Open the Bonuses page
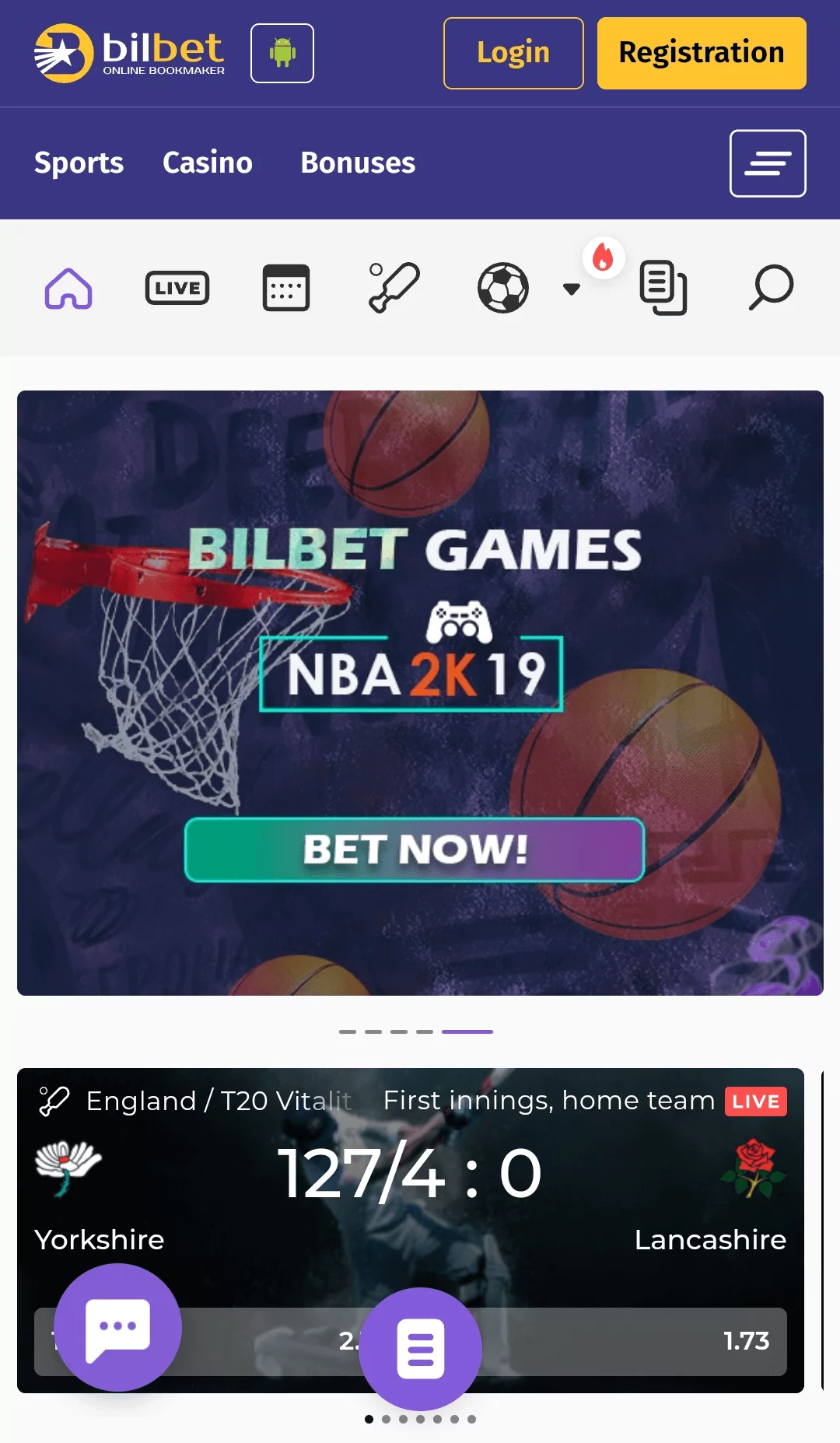Screen dimensions: 840x1443 (357, 163)
